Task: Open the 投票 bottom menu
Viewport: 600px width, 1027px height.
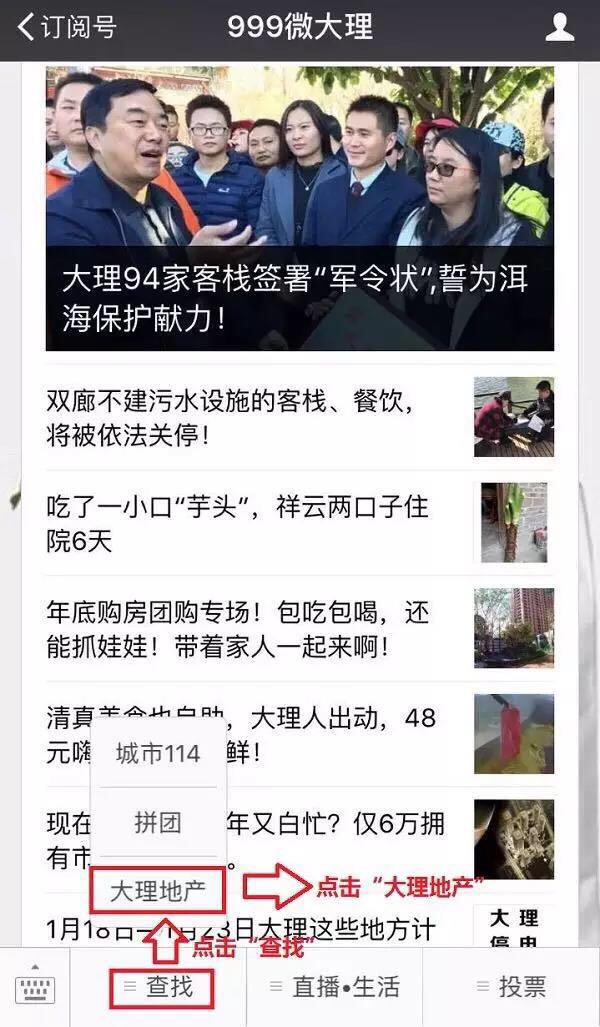Action: [512, 987]
